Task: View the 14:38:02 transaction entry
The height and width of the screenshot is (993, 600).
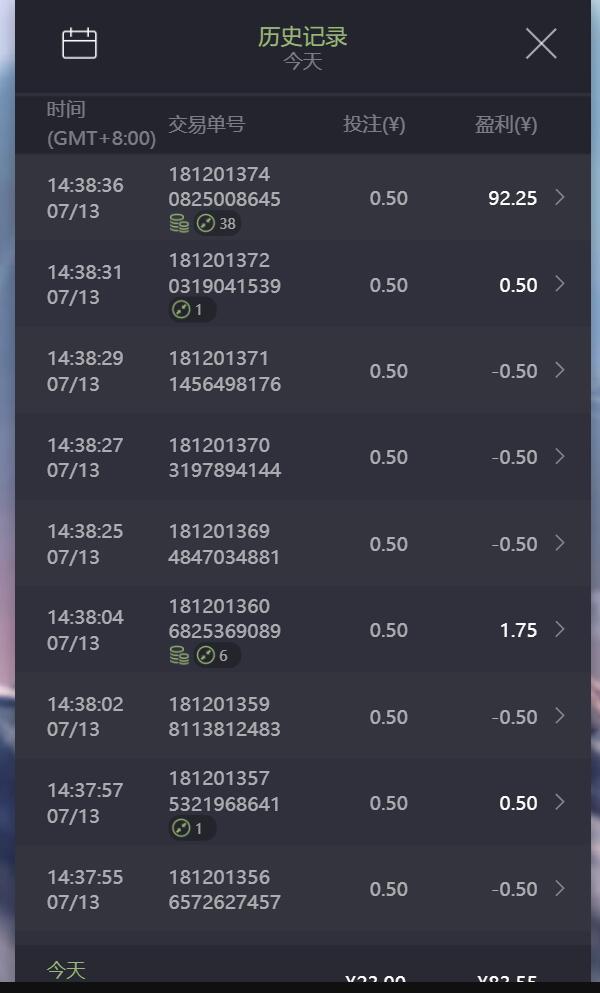Action: pyautogui.click(x=302, y=716)
